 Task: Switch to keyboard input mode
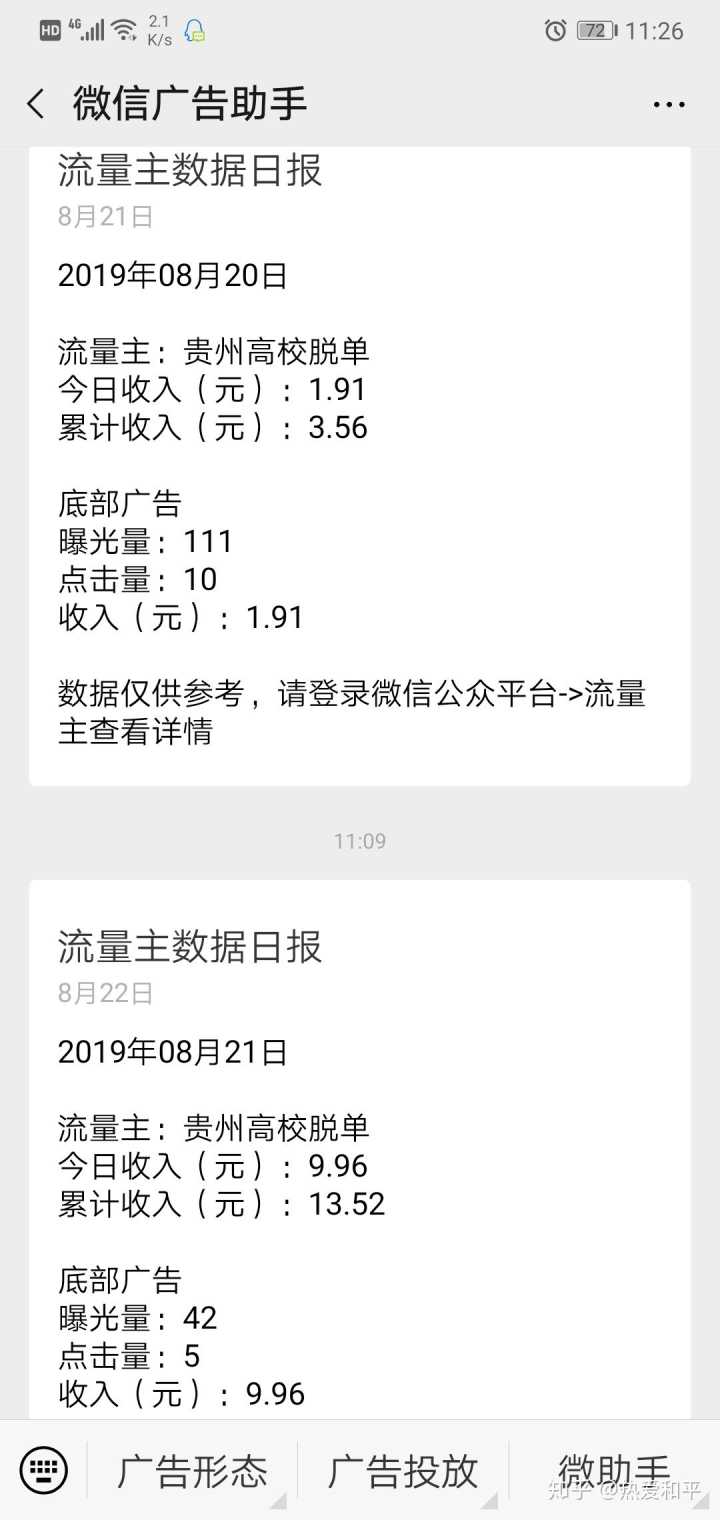tap(44, 1470)
